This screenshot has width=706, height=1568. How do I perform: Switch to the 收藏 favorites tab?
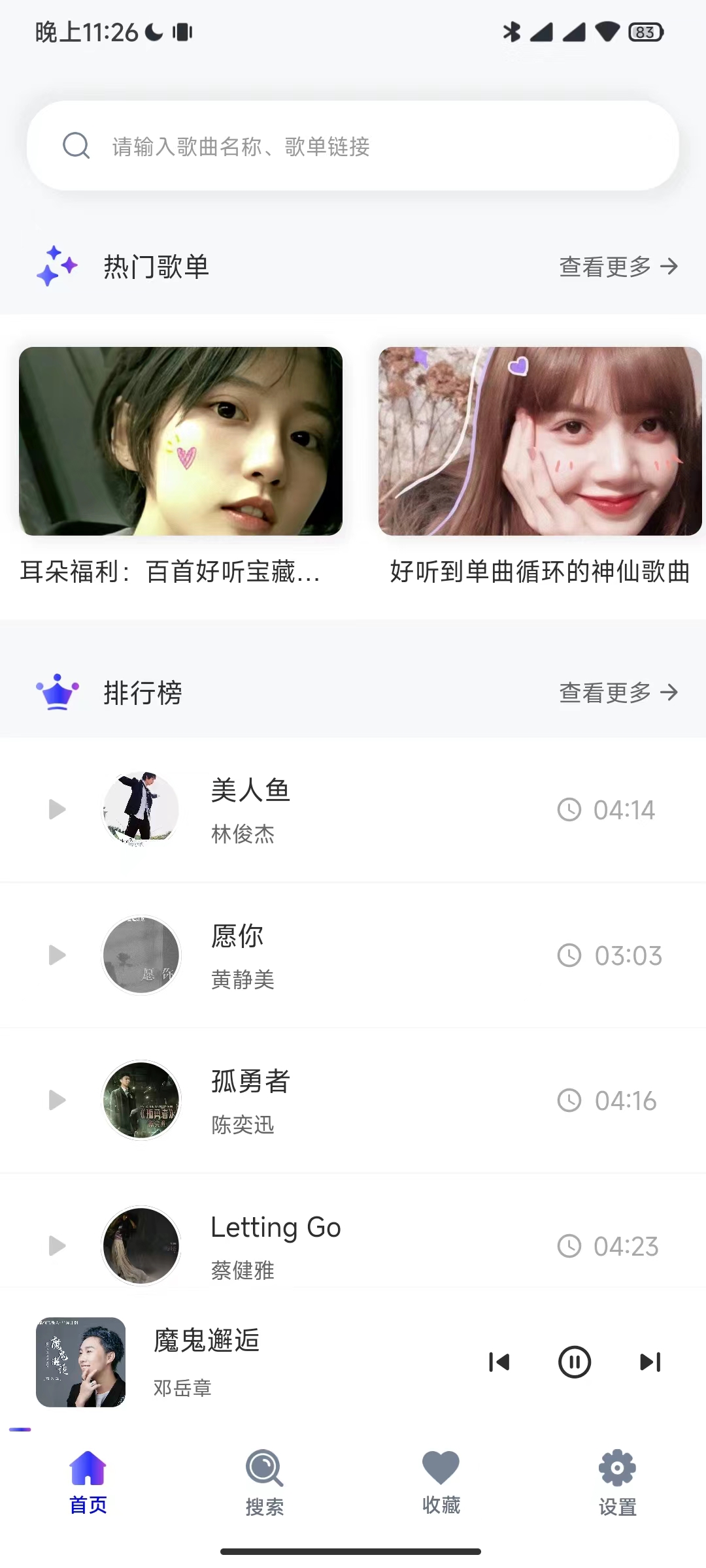pos(441,1483)
